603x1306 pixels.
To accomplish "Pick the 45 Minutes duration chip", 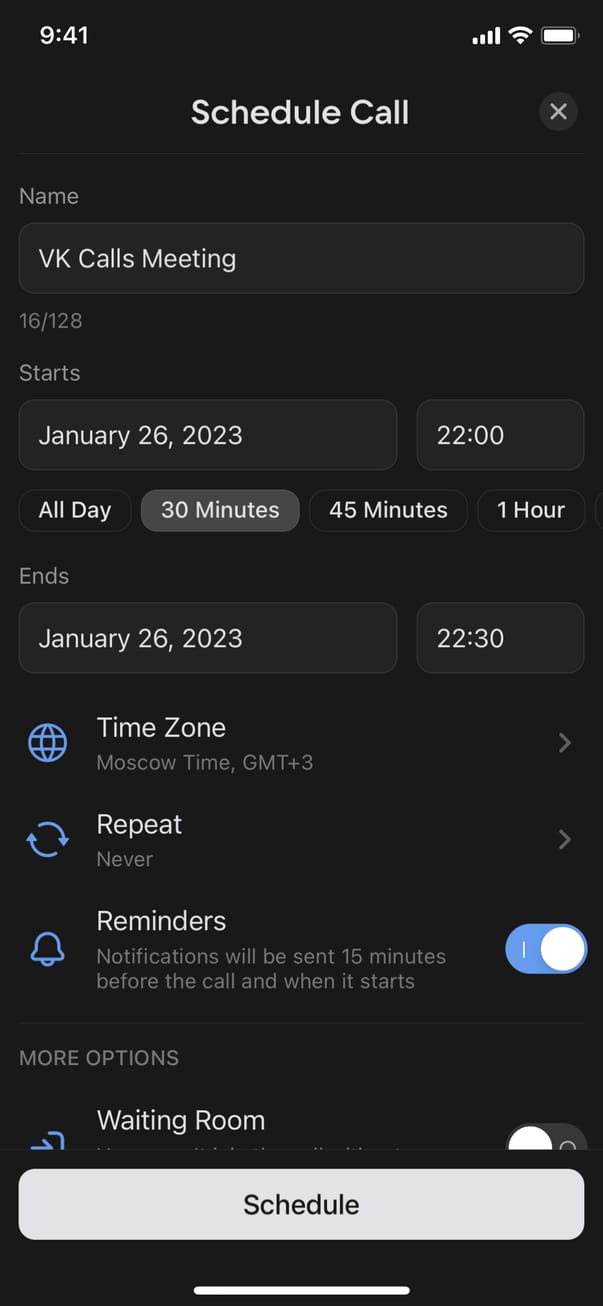I will coord(388,510).
